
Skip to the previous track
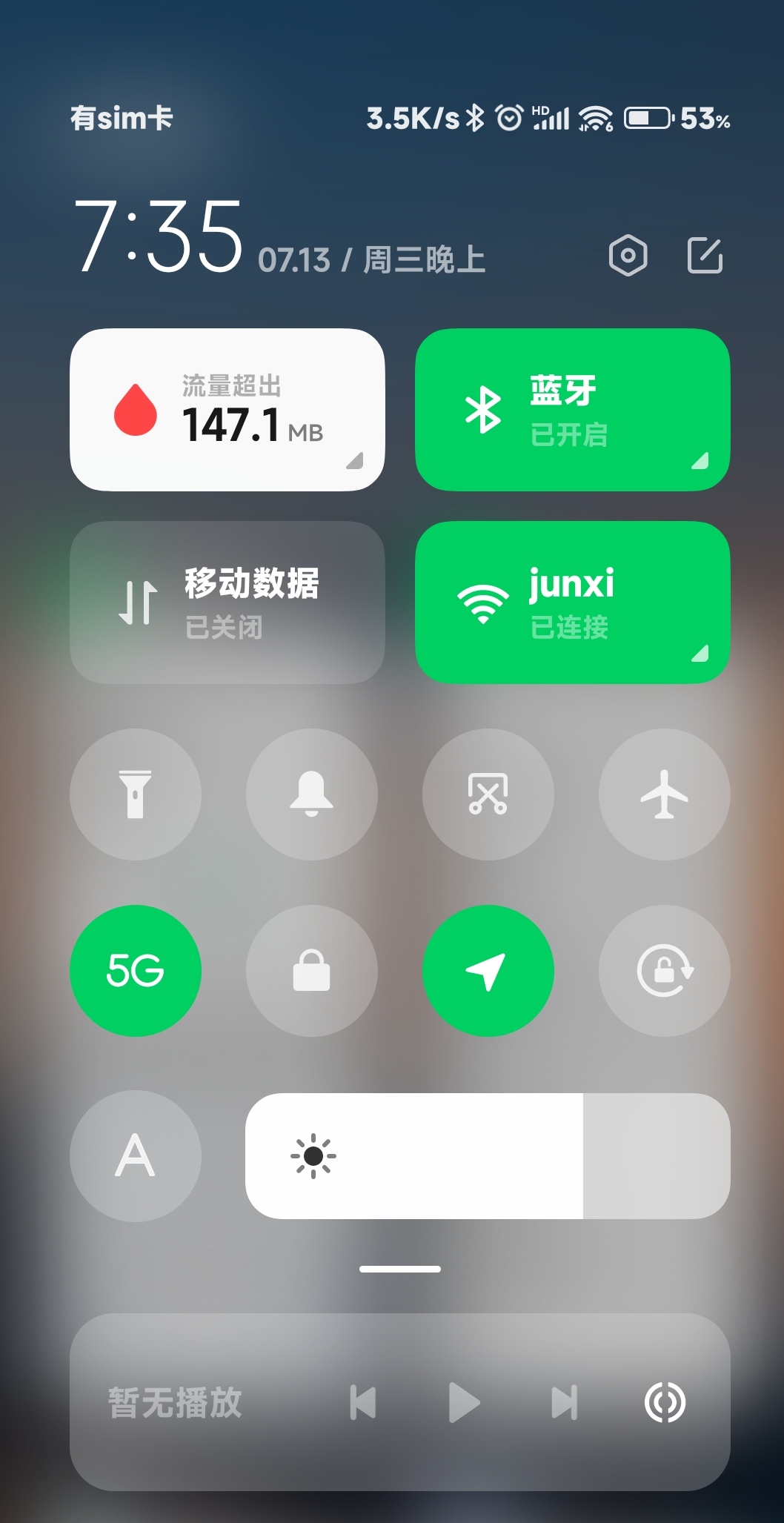363,1402
